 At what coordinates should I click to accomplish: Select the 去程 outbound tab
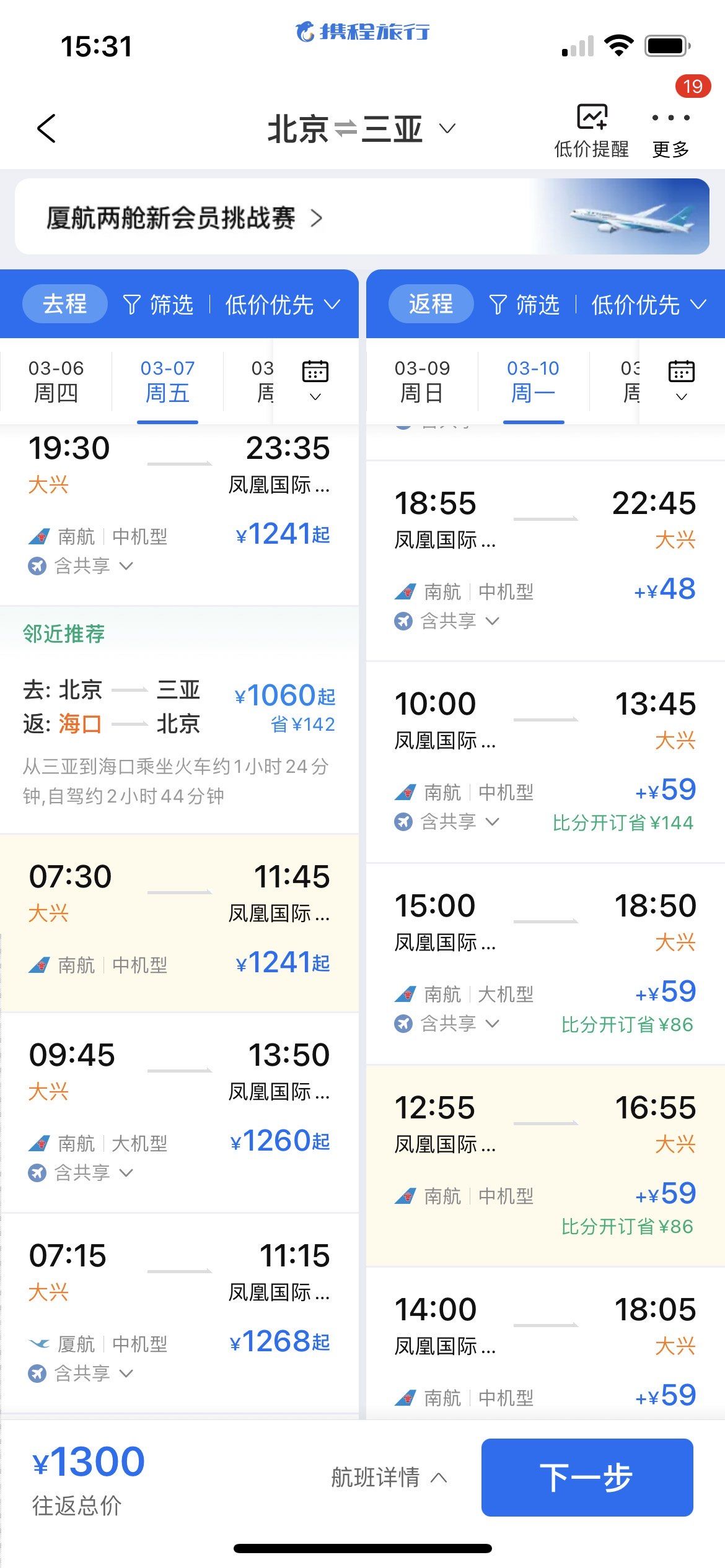64,304
